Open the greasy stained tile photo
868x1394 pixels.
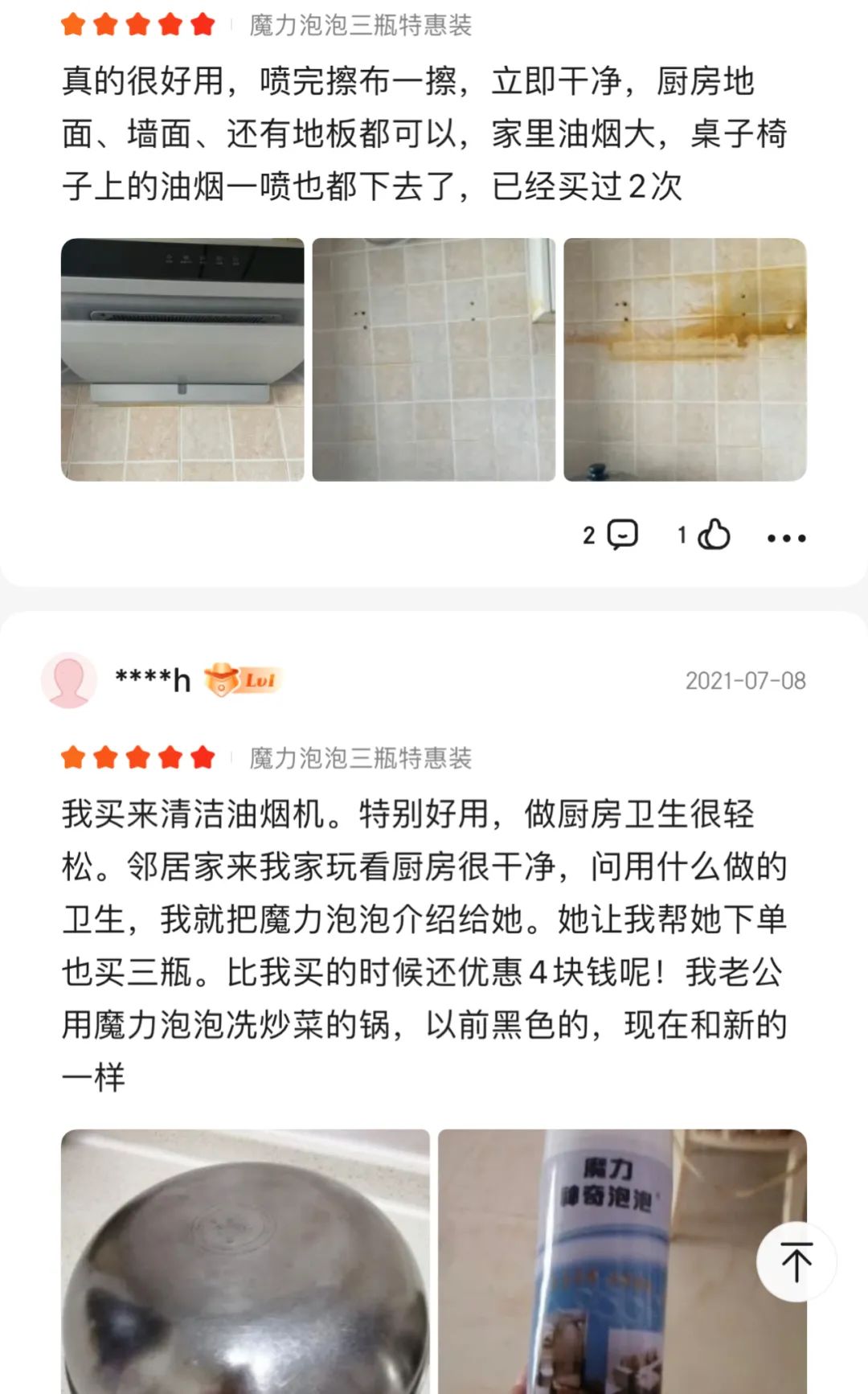(684, 360)
